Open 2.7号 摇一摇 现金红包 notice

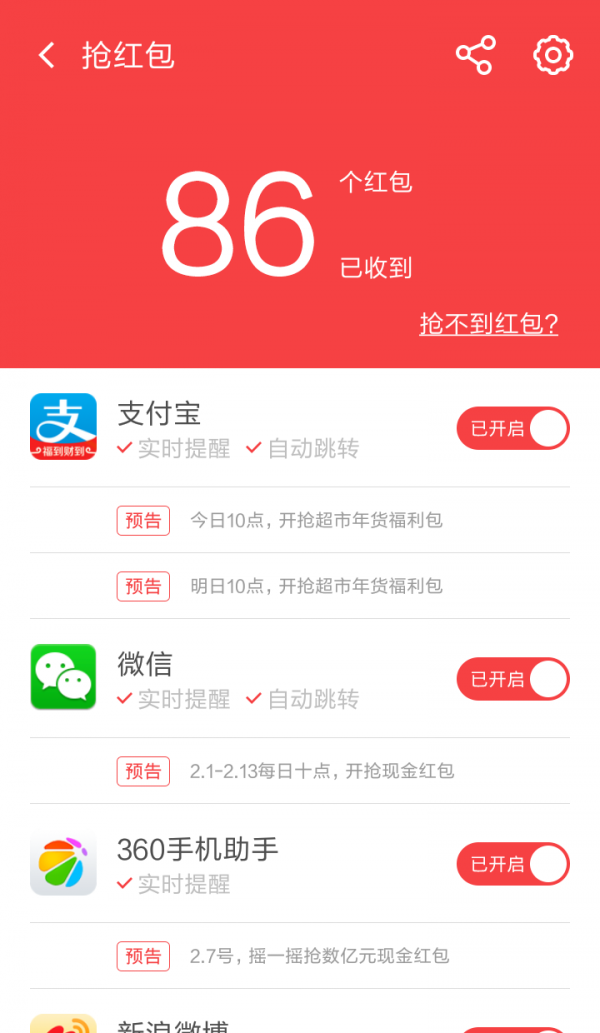(x=319, y=956)
